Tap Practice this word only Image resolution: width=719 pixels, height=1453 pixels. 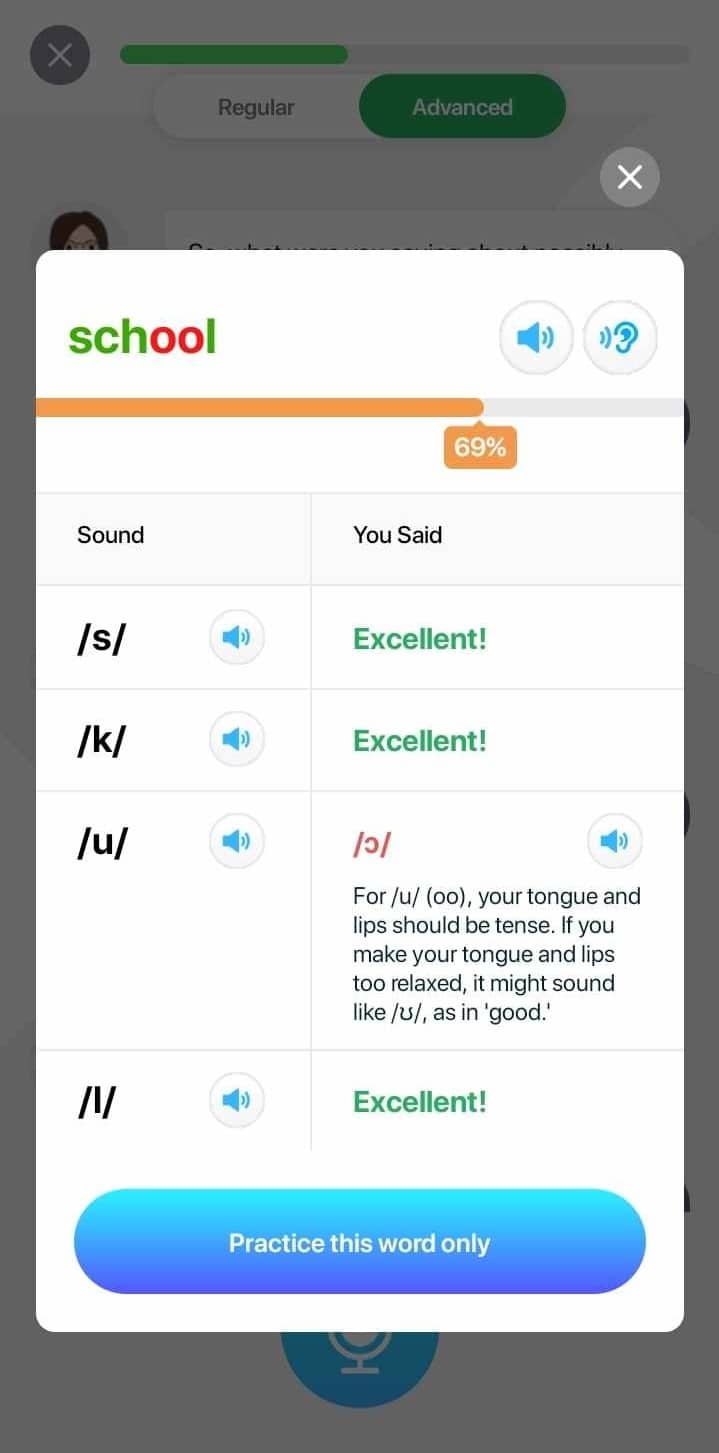pyautogui.click(x=359, y=1242)
